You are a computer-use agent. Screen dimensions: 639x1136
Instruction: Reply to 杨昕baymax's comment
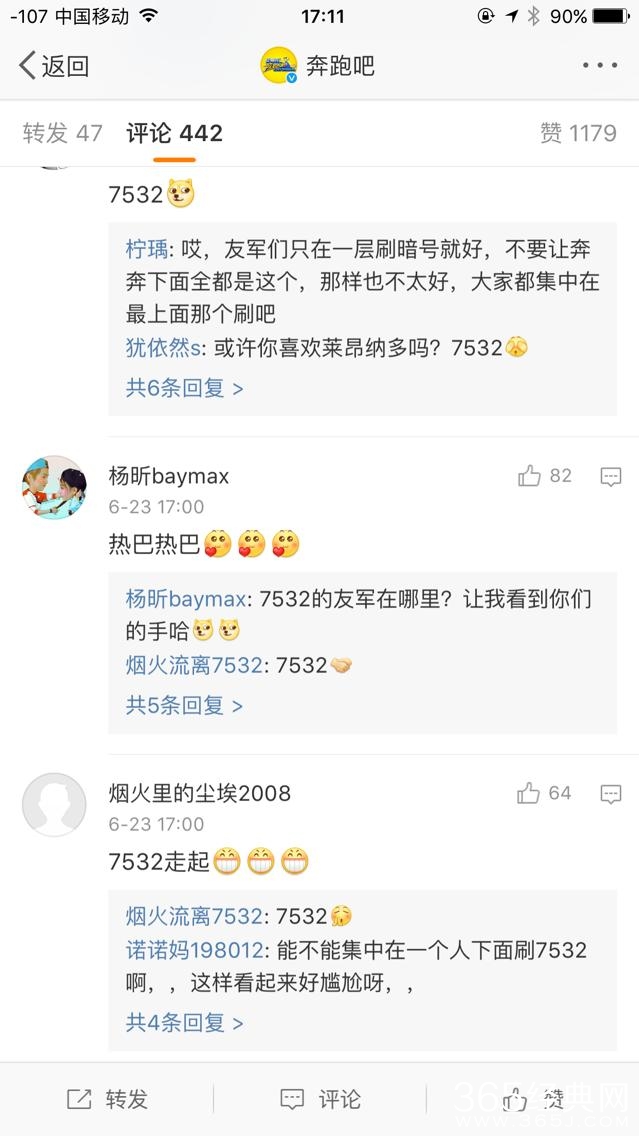[610, 477]
